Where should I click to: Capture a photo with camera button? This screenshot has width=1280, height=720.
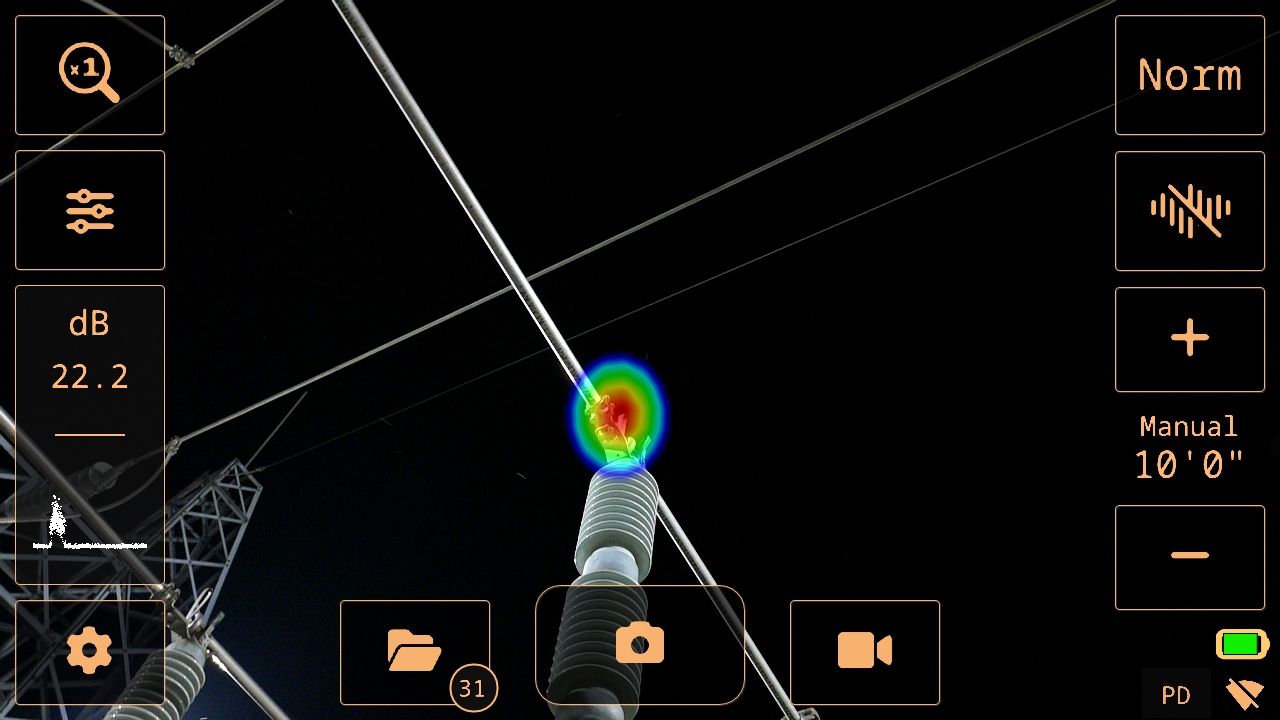tap(640, 645)
